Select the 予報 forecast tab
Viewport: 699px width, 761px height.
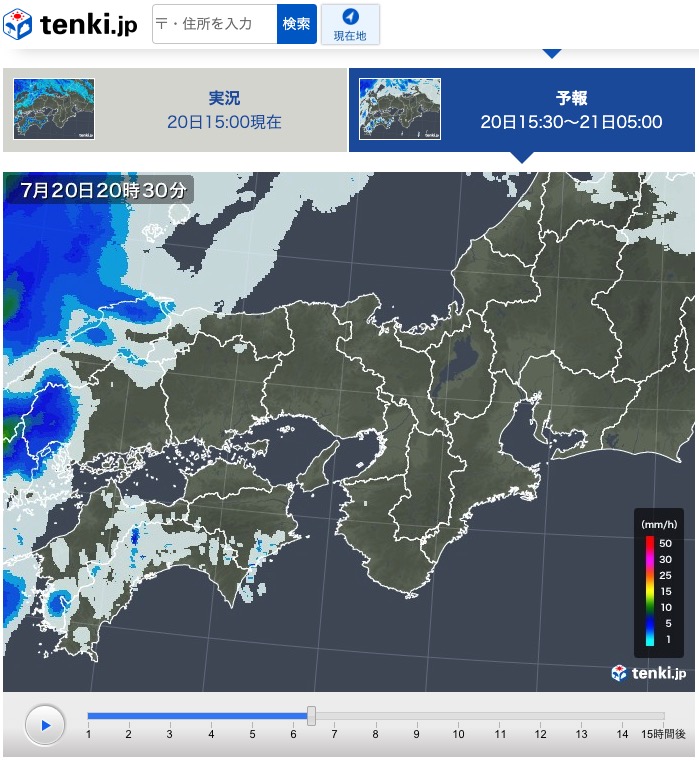(521, 110)
